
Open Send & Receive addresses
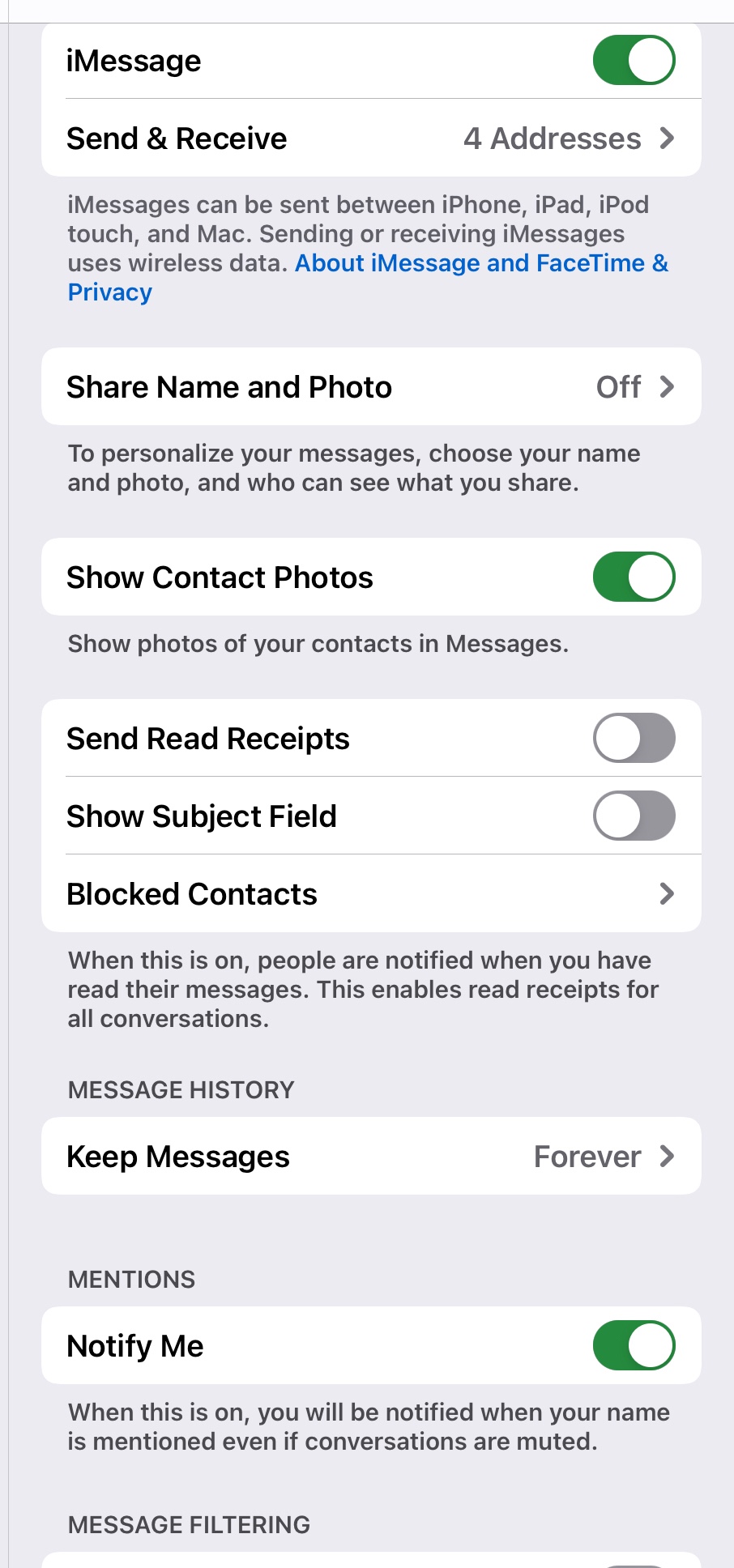click(x=371, y=138)
